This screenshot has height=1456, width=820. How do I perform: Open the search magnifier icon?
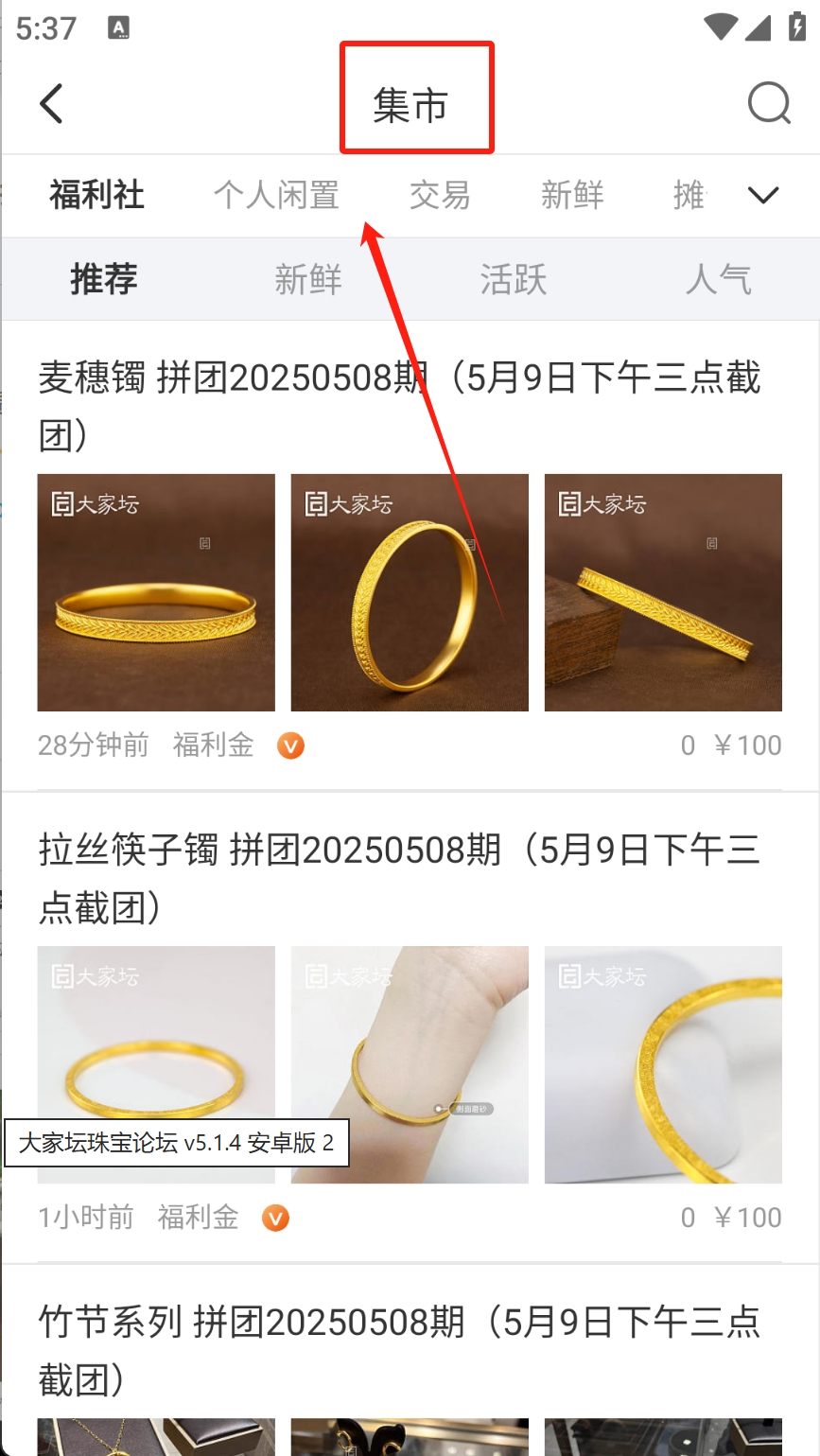coord(768,103)
